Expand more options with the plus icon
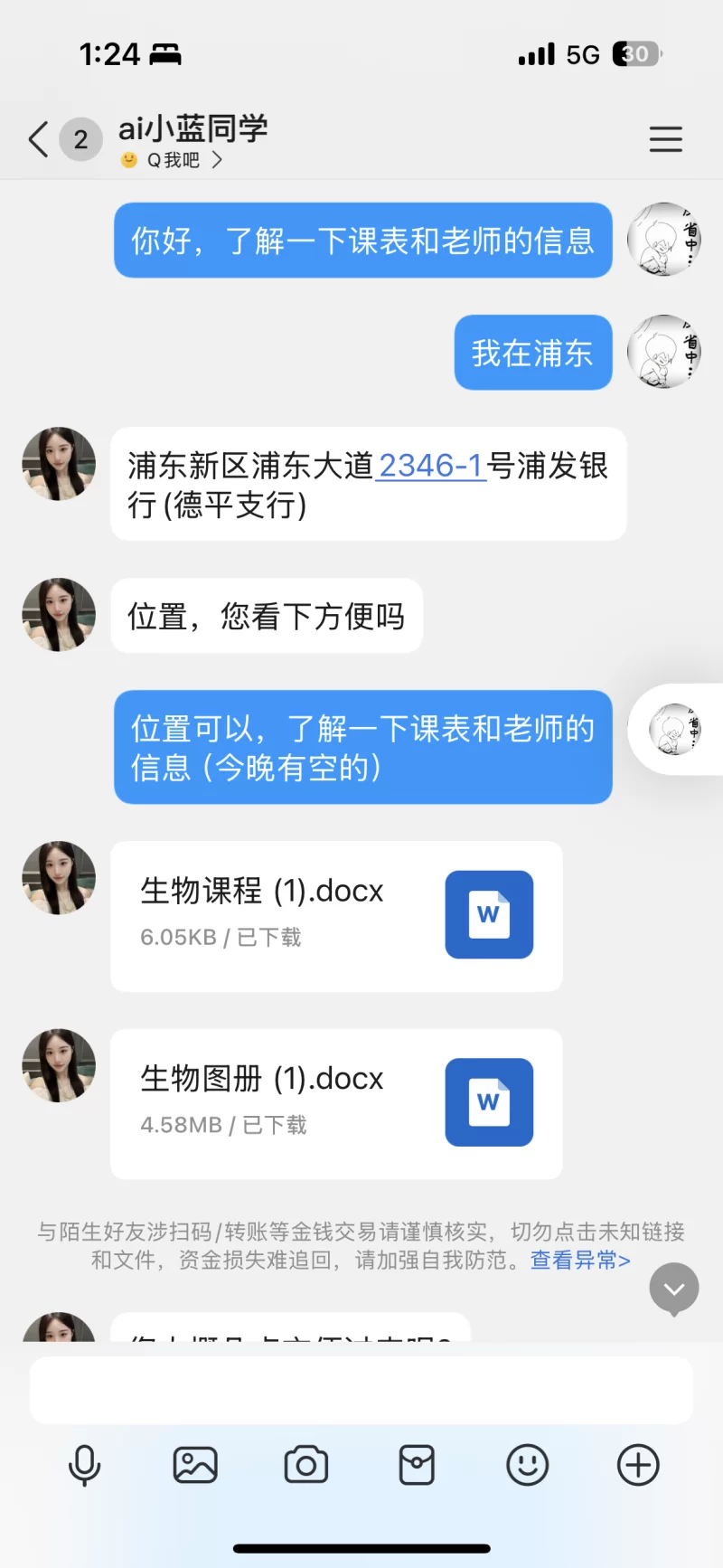 point(638,1465)
